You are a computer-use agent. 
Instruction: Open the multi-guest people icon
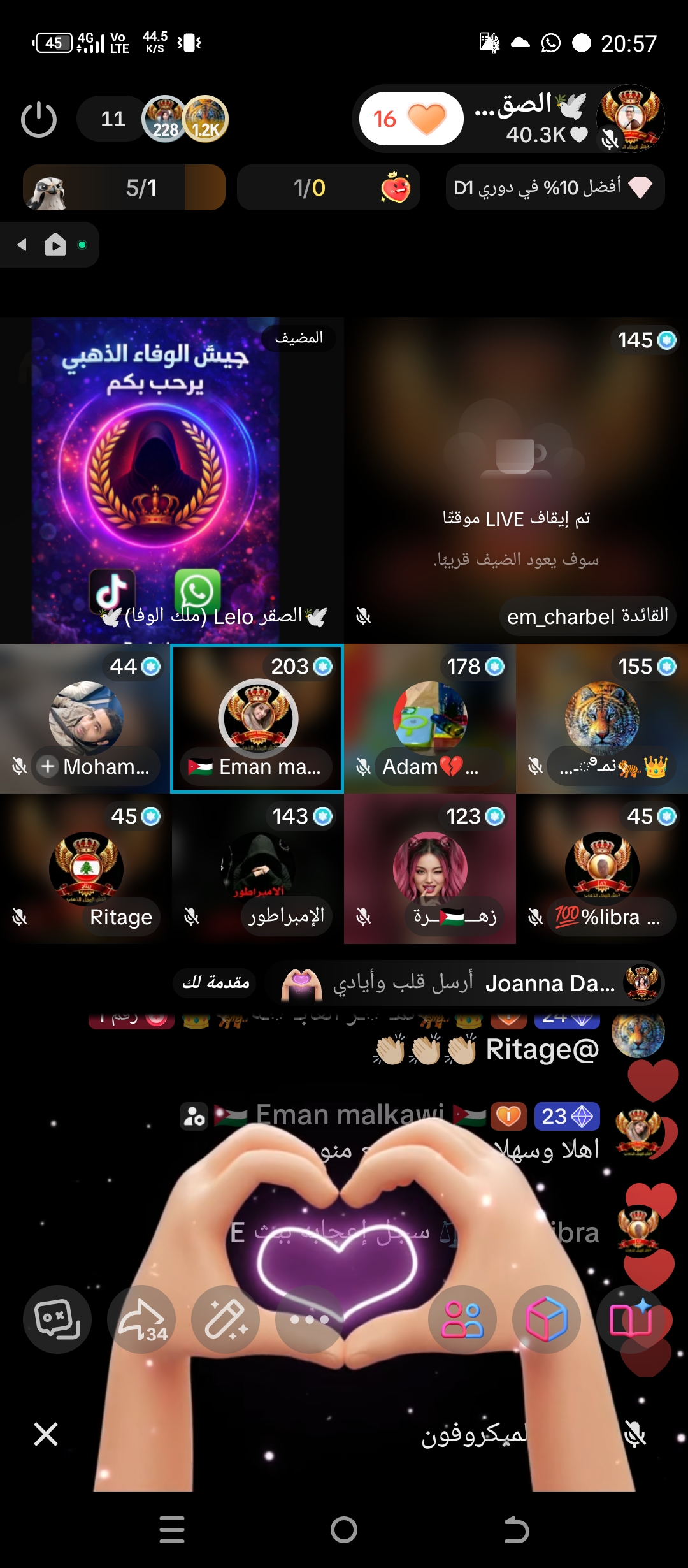(462, 1319)
